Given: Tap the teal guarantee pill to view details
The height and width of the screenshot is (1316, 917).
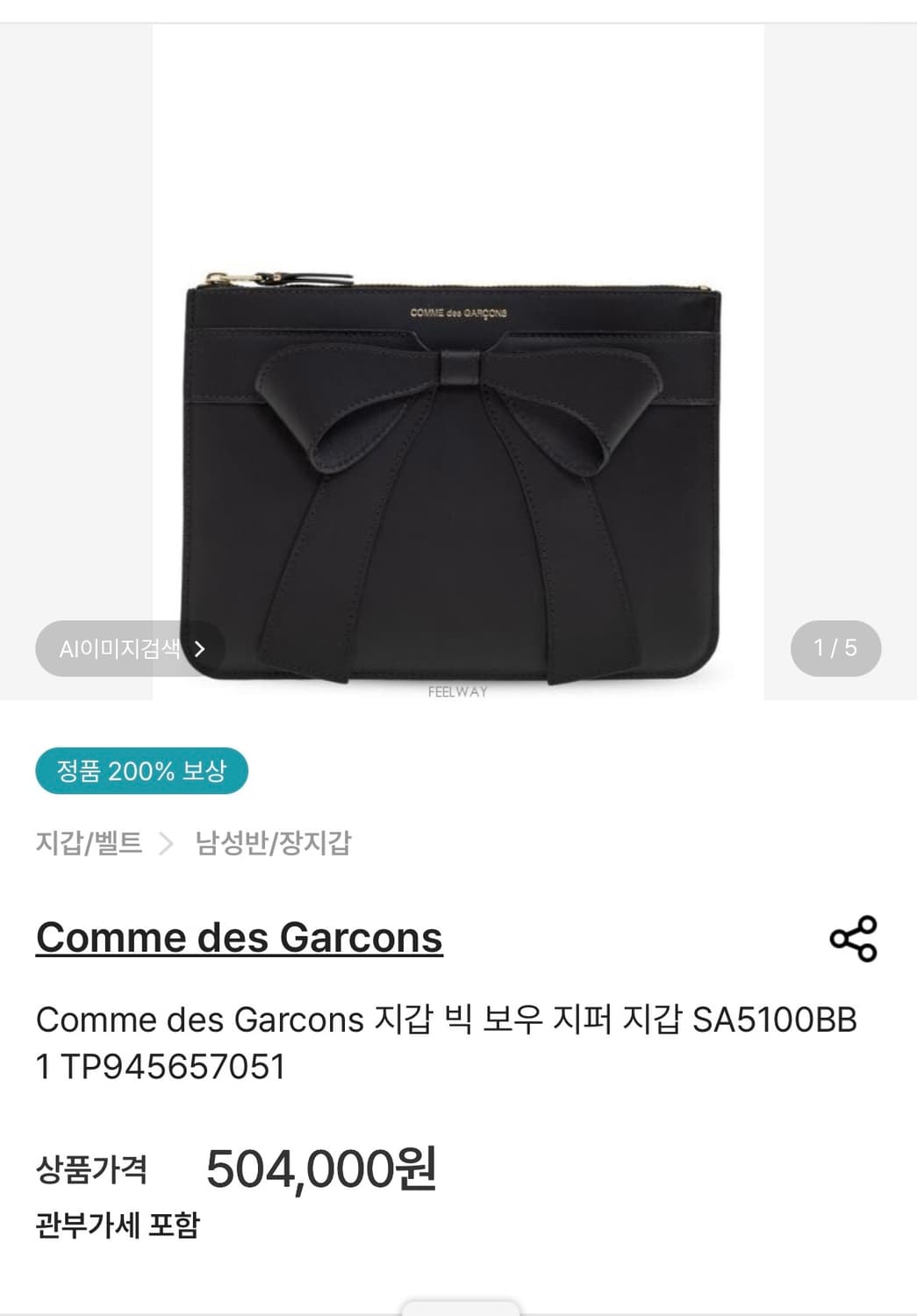Looking at the screenshot, I should point(142,770).
